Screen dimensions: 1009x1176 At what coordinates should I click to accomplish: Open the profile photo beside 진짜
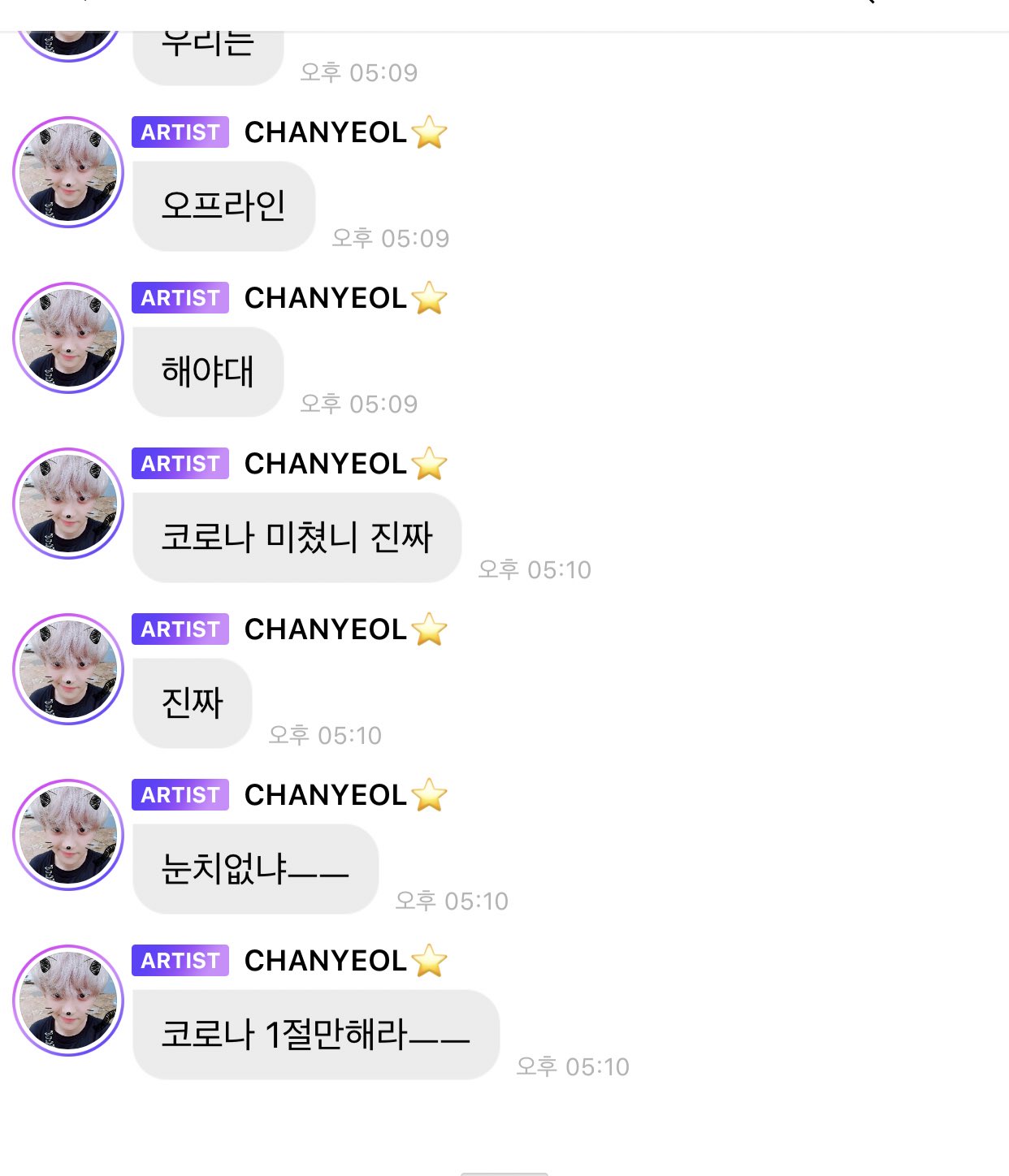coord(68,670)
